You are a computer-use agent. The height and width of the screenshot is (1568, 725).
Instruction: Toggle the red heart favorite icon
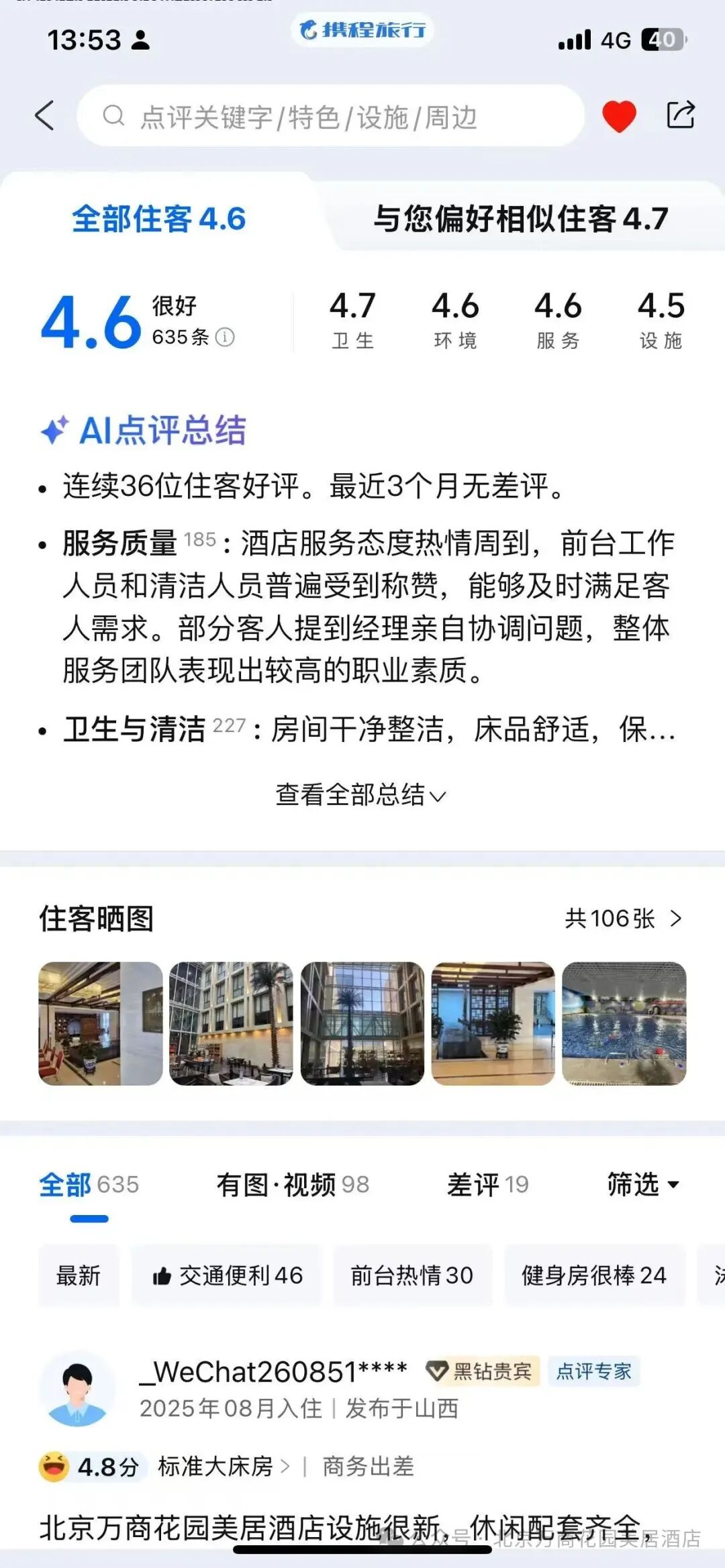(618, 116)
